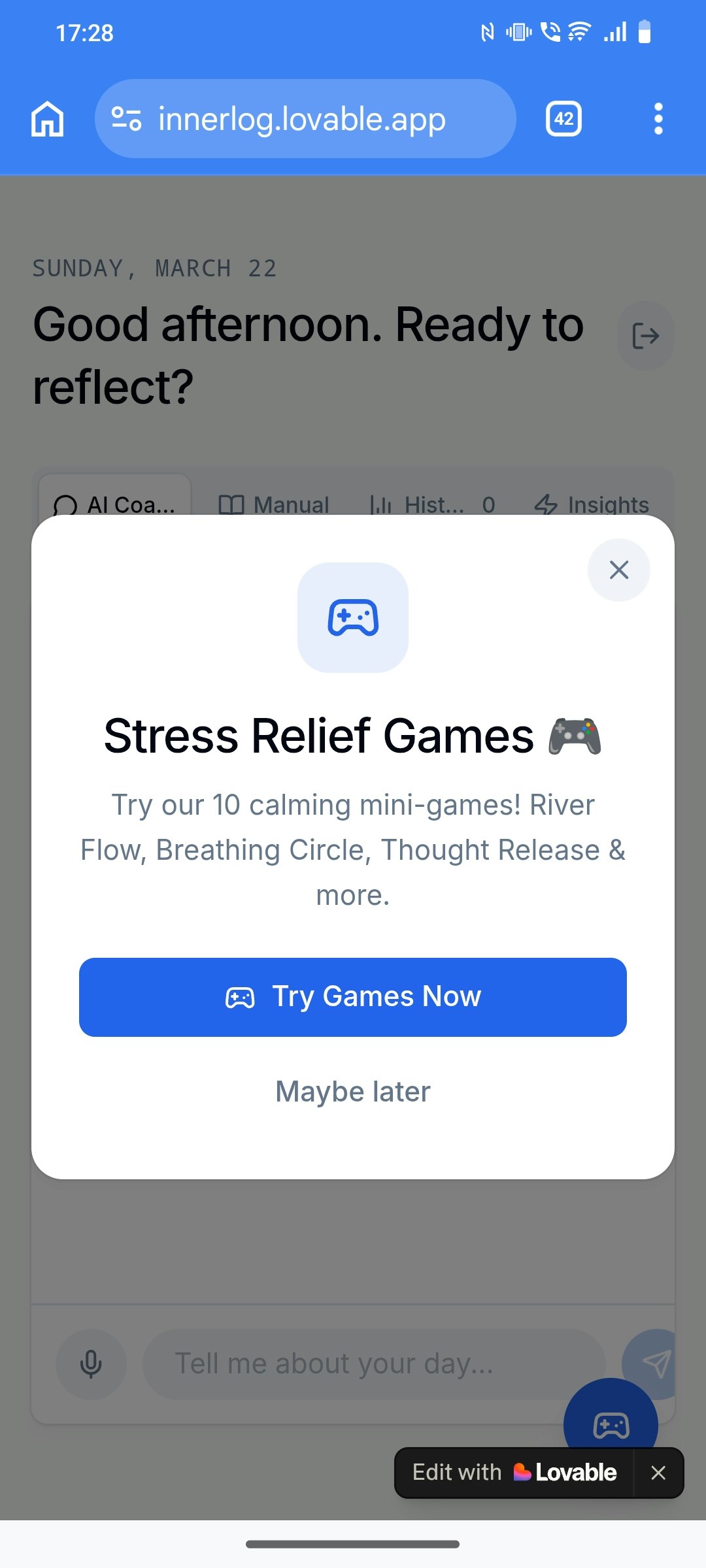Choose Maybe later
Viewport: 706px width, 1568px height.
point(353,1092)
